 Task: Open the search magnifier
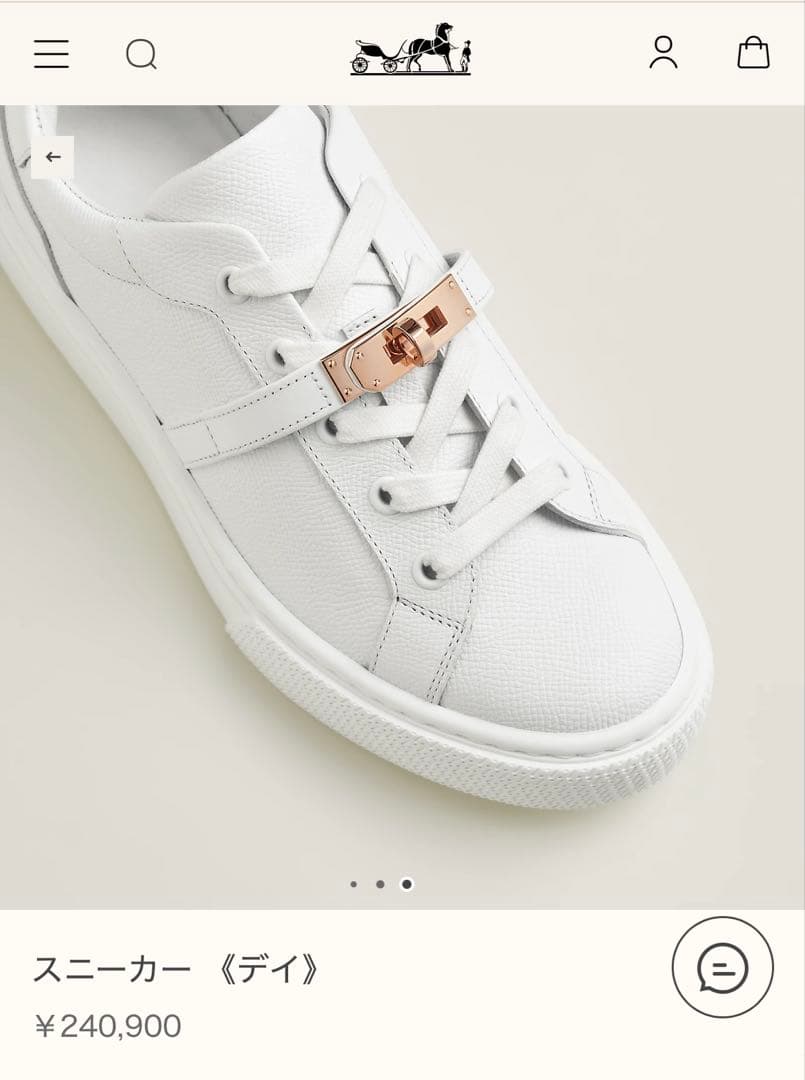(141, 54)
